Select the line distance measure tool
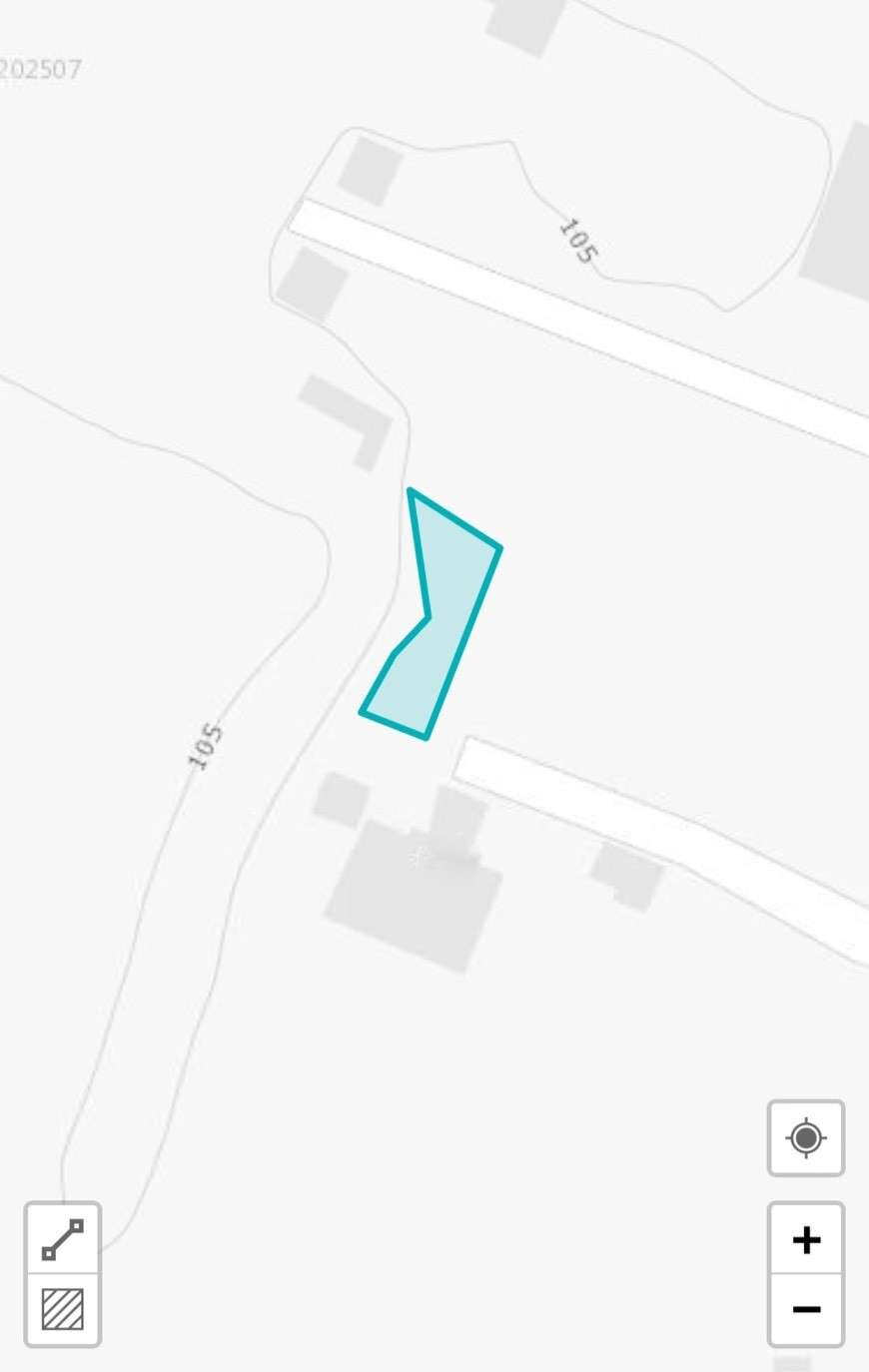The image size is (869, 1372). (x=62, y=1239)
